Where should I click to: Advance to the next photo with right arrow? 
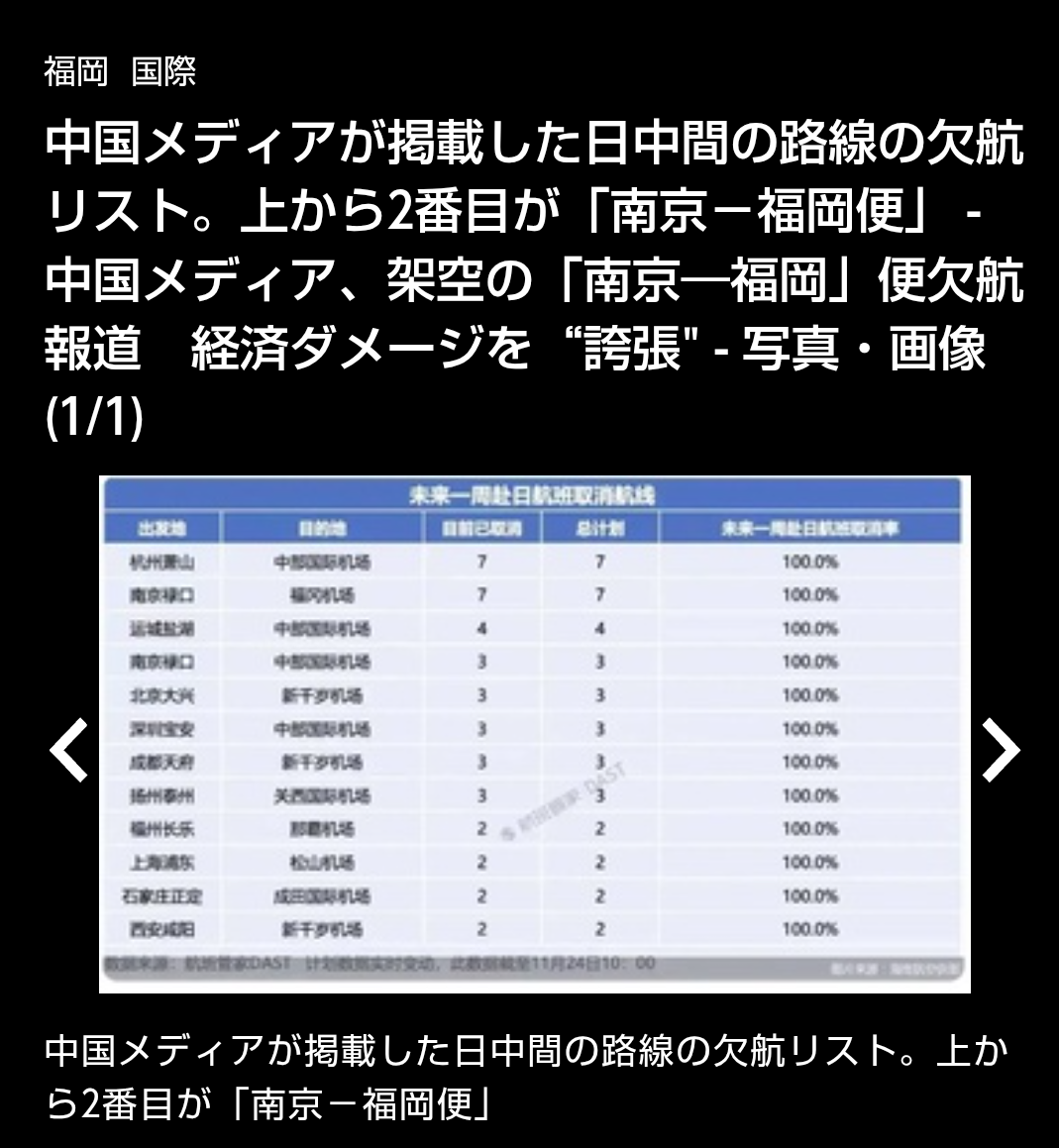coord(999,750)
